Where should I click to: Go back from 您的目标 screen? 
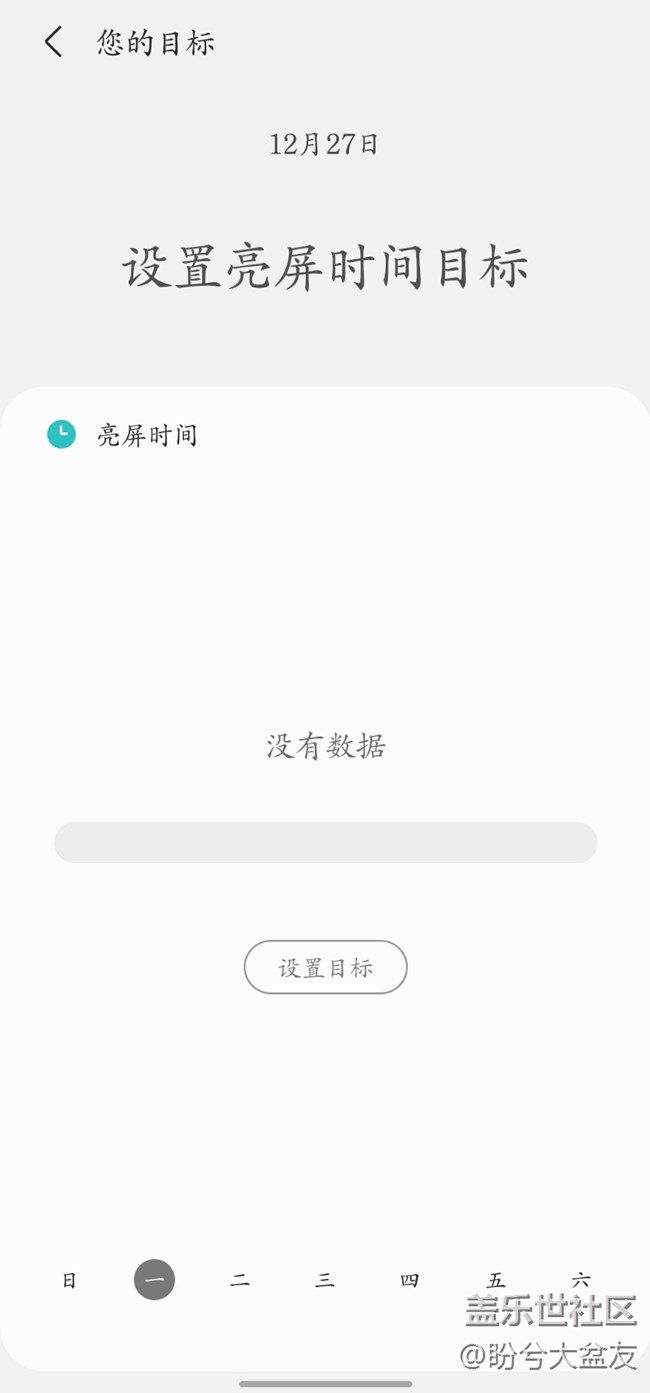tap(54, 42)
